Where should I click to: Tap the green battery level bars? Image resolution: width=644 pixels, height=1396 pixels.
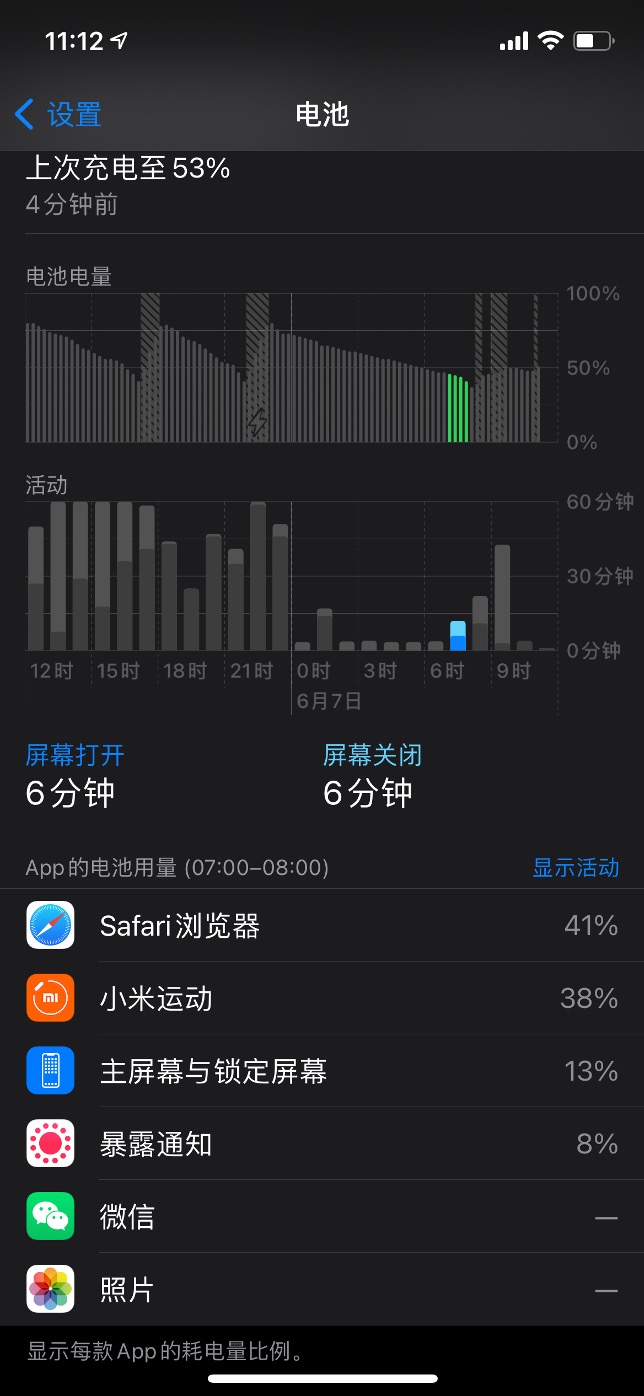pos(458,408)
